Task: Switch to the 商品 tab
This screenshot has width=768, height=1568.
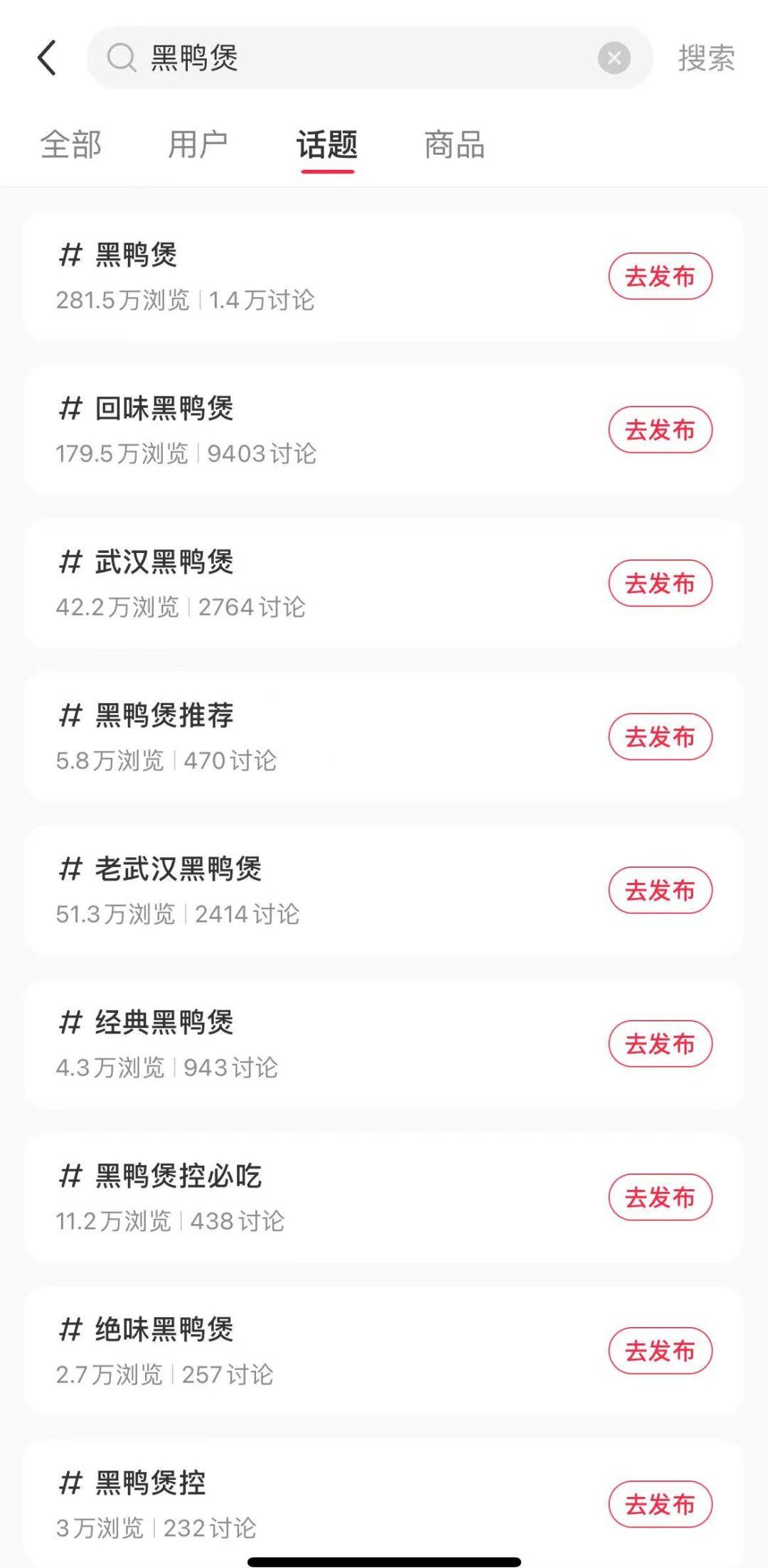Action: tap(454, 145)
